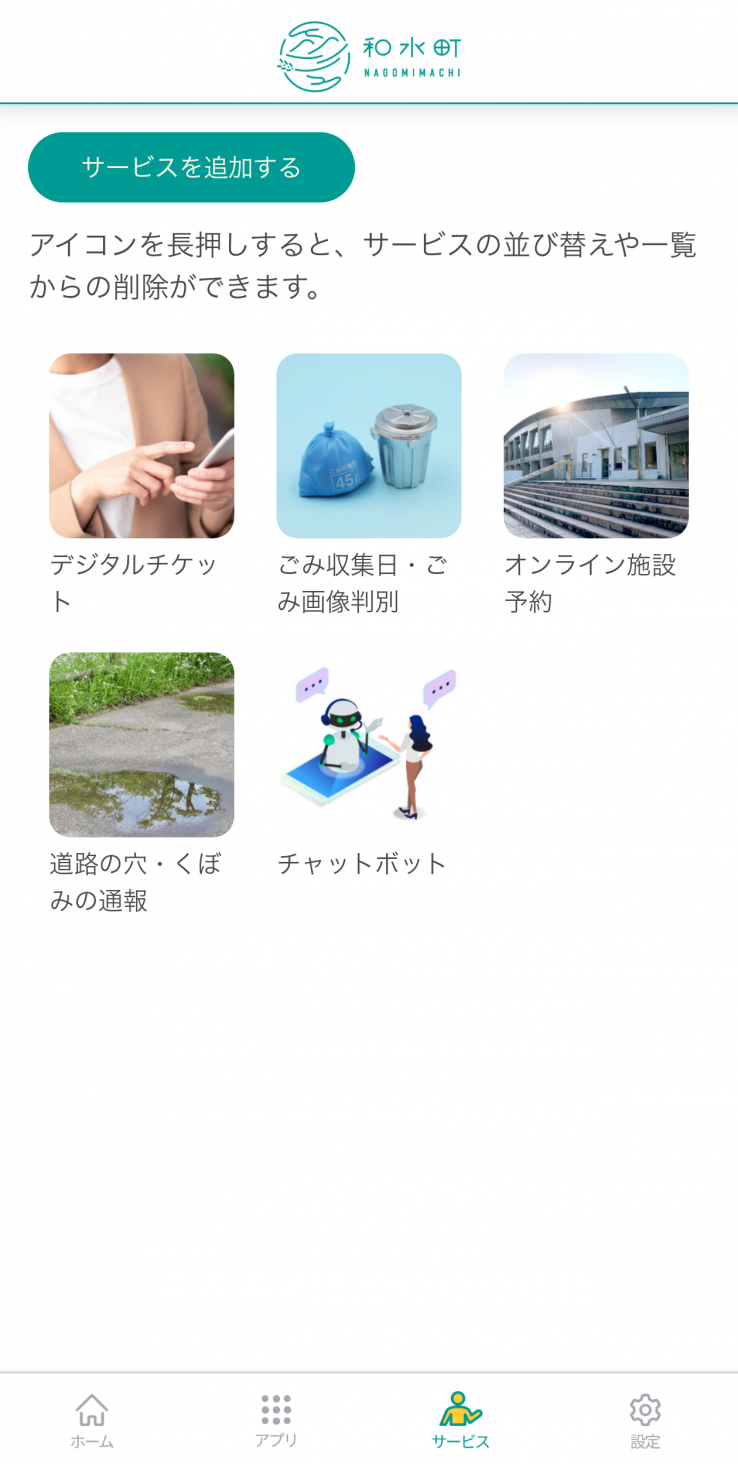Open the オンライン施設予約 service
The image size is (738, 1464).
[x=596, y=446]
